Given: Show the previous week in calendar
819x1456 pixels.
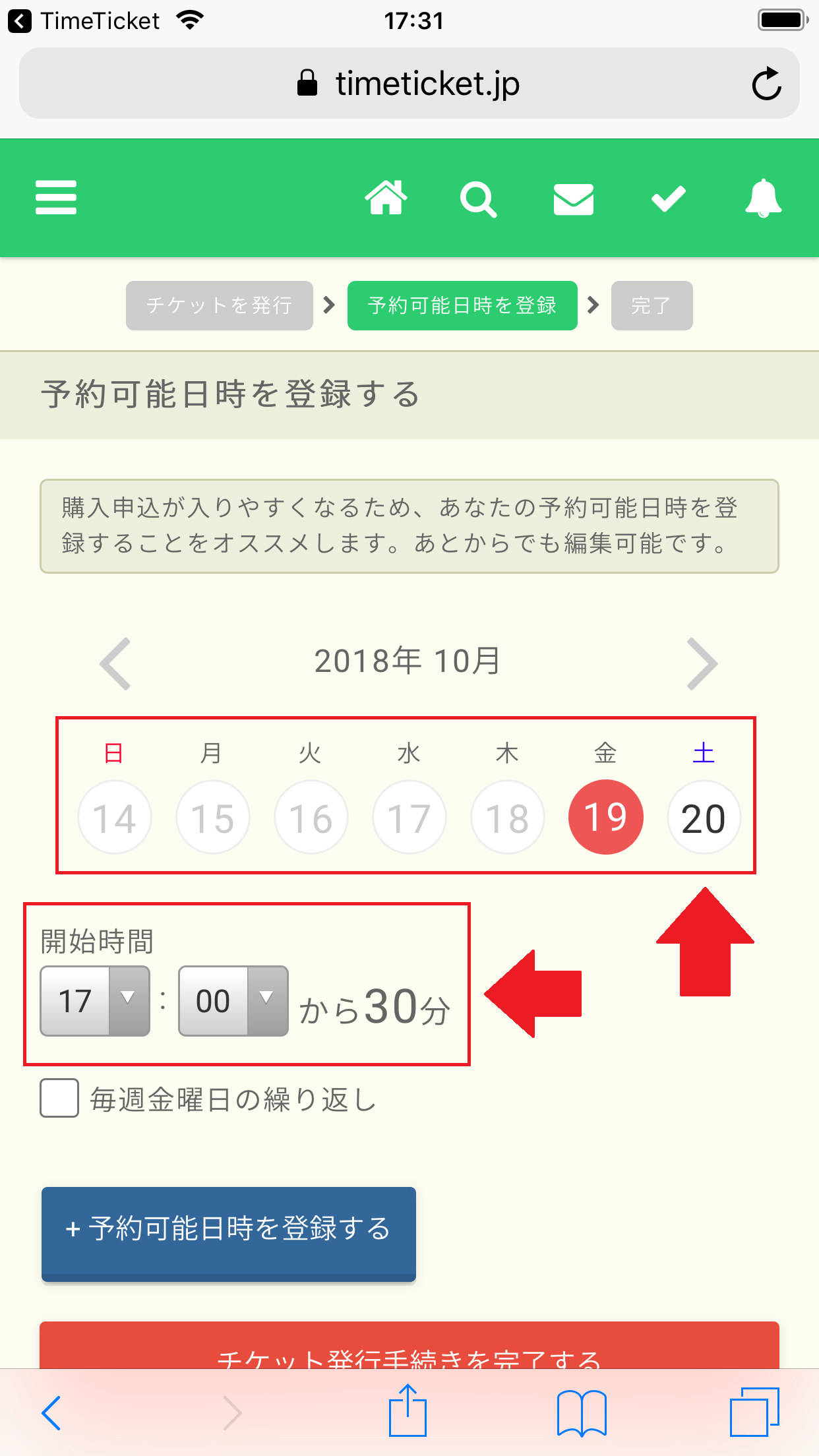Looking at the screenshot, I should tap(116, 663).
